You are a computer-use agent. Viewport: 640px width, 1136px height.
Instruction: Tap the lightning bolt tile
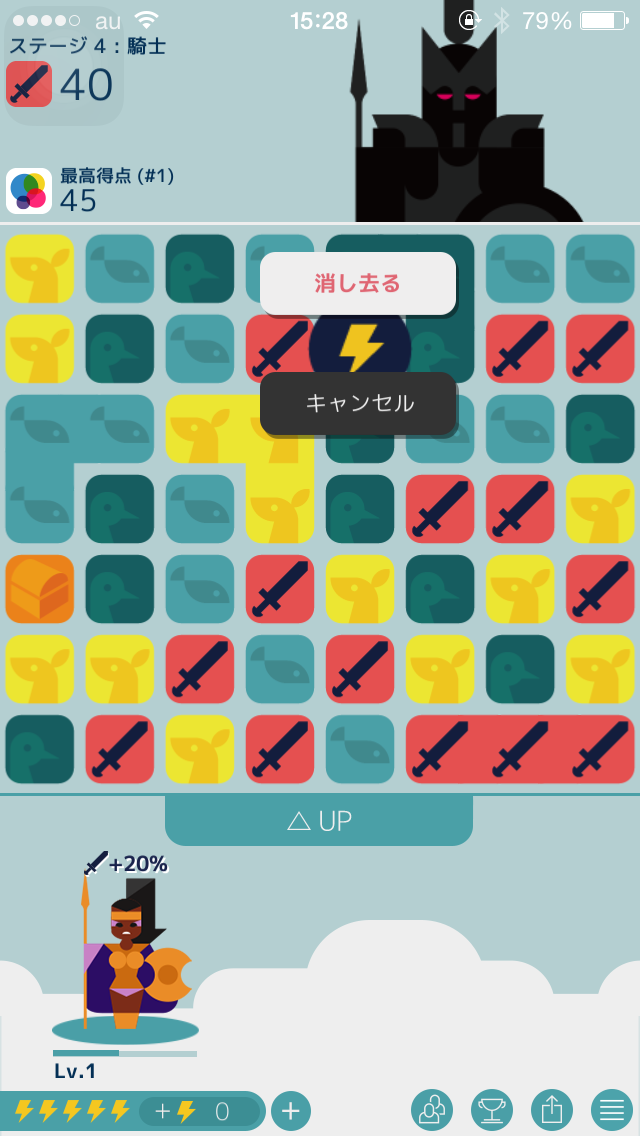pos(360,345)
